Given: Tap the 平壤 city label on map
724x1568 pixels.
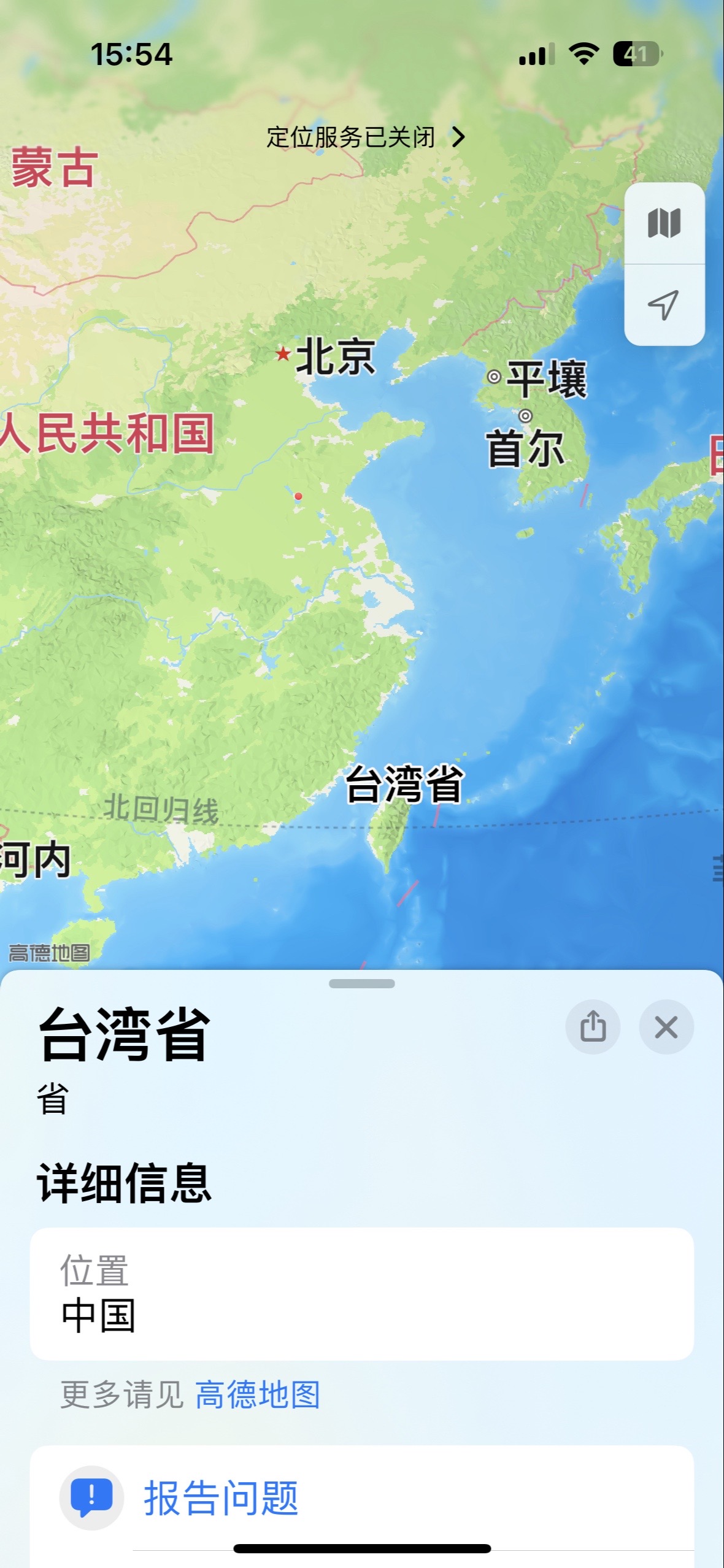Looking at the screenshot, I should pos(546,379).
